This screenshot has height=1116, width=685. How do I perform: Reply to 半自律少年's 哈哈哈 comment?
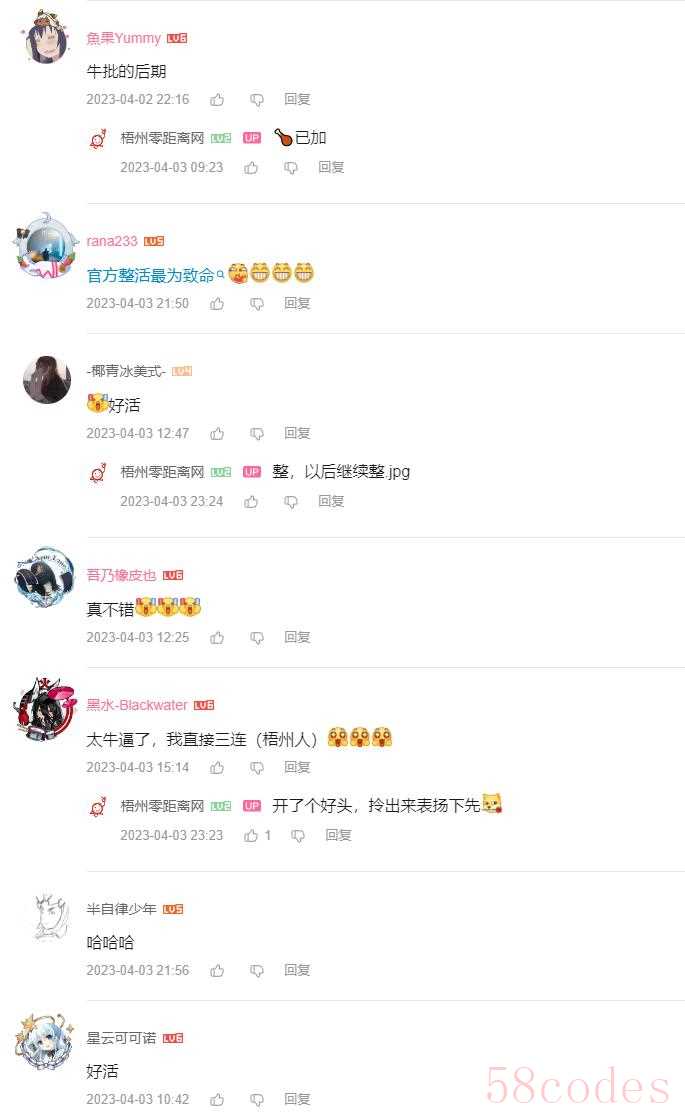coord(297,971)
